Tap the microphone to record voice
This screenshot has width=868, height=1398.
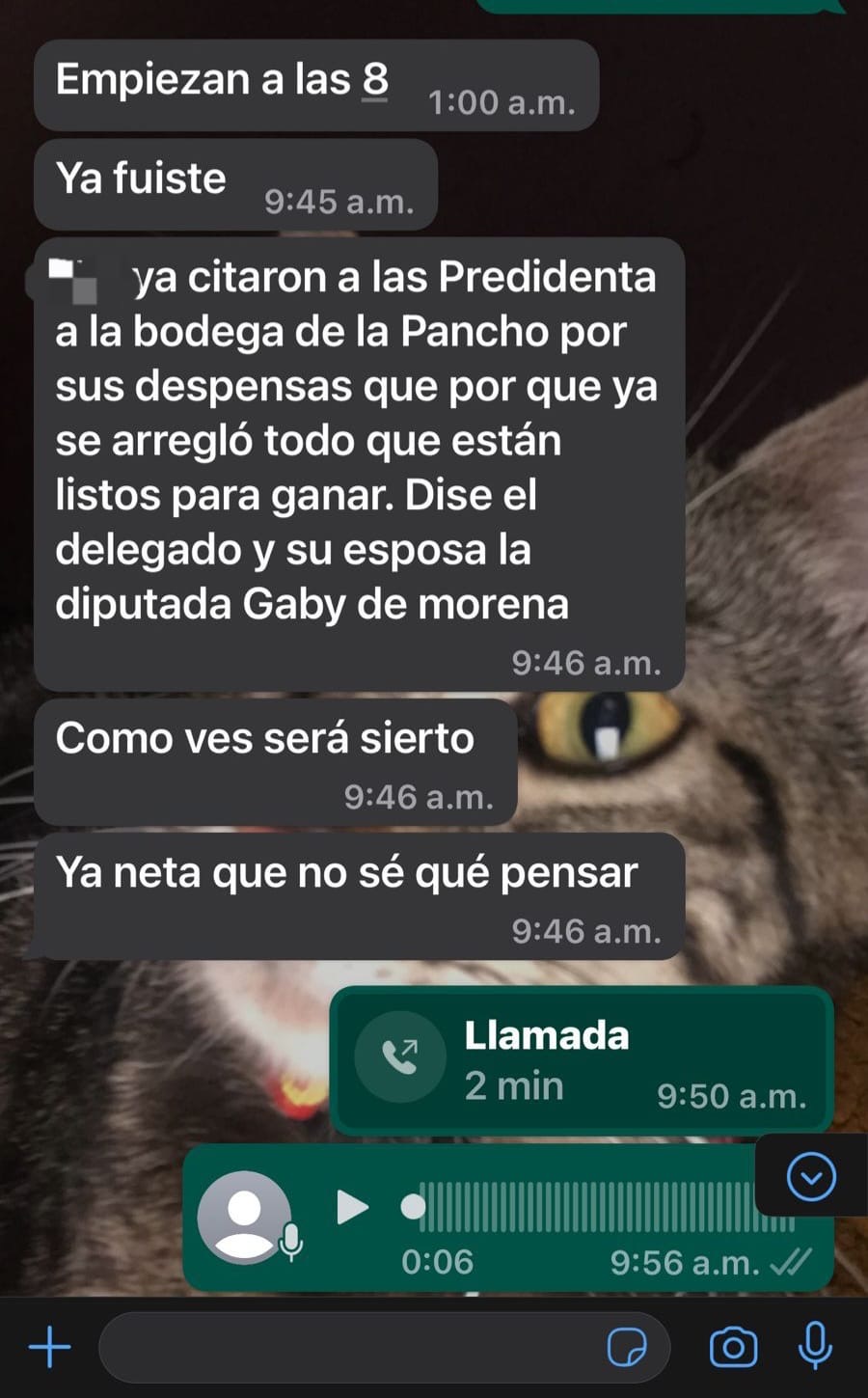tap(816, 1345)
